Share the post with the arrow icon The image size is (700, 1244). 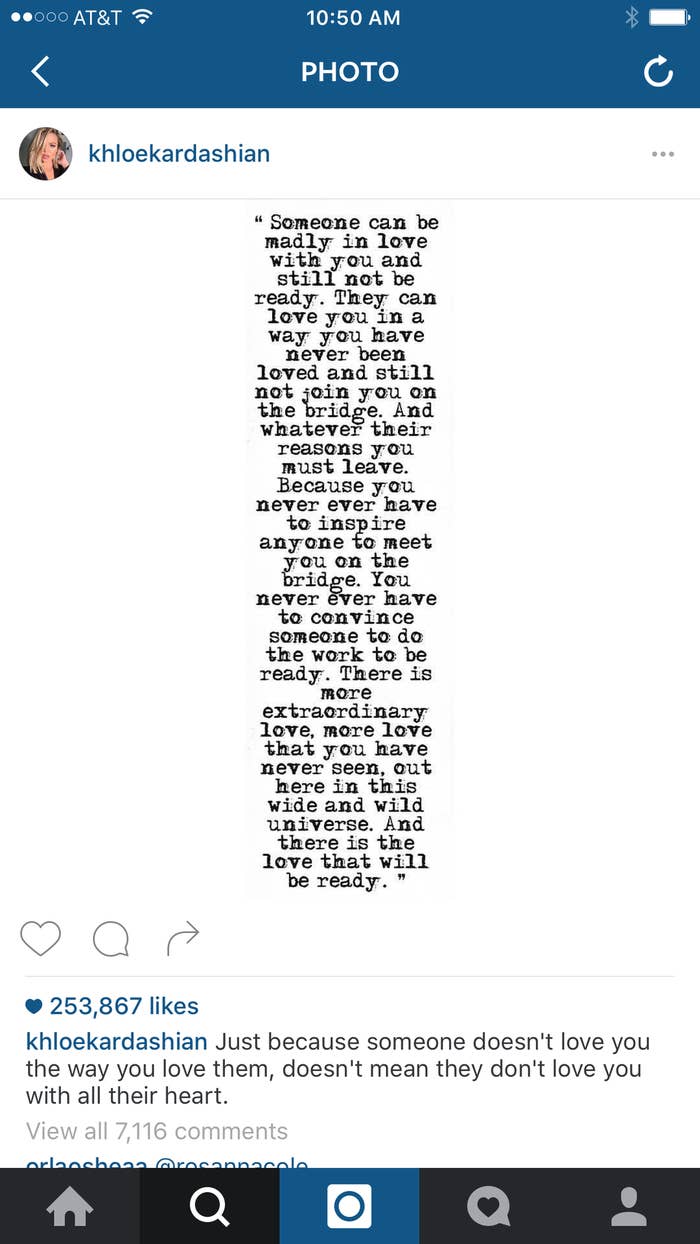[183, 937]
